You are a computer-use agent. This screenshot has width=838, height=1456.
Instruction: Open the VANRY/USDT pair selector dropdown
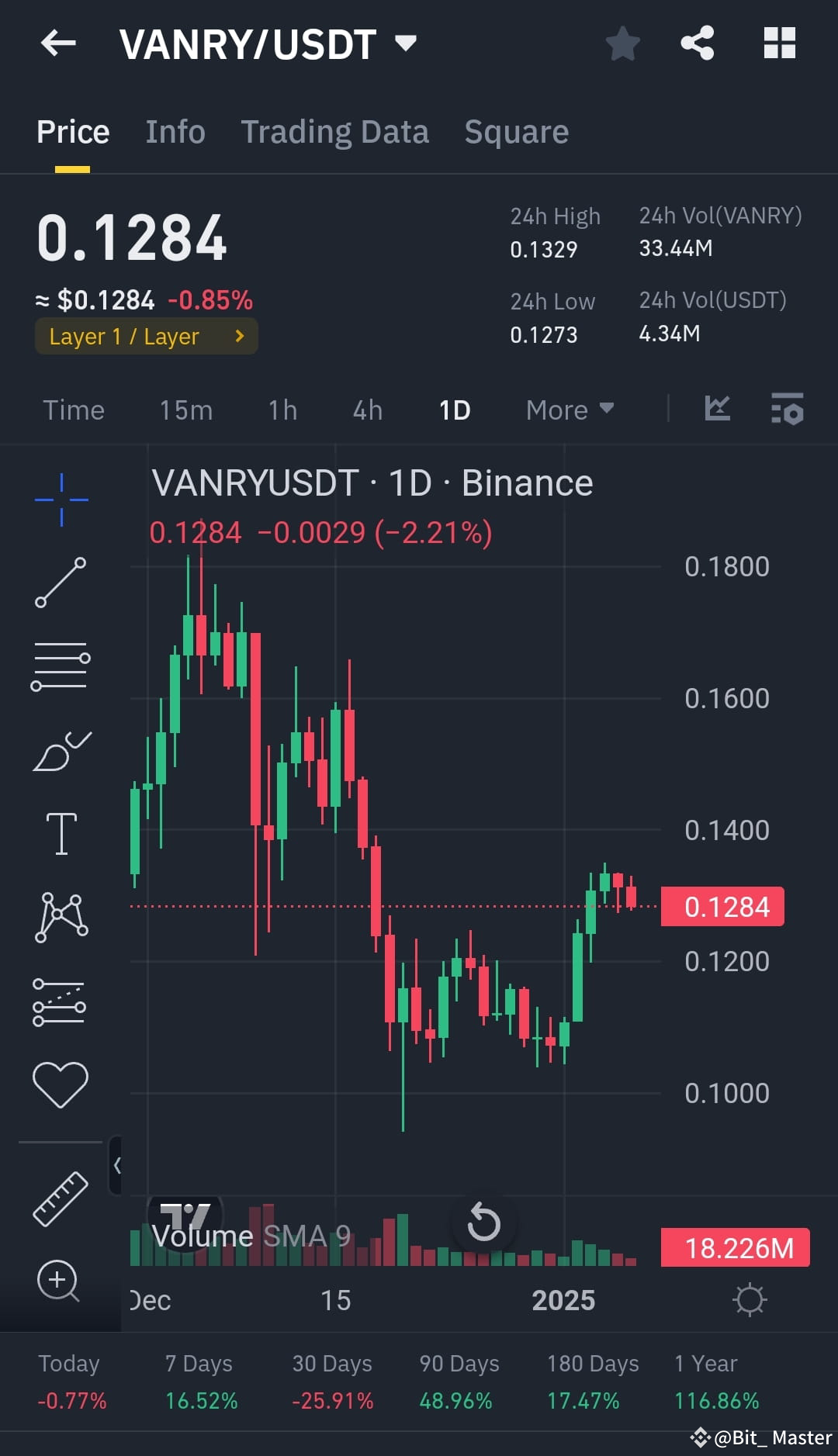[405, 44]
